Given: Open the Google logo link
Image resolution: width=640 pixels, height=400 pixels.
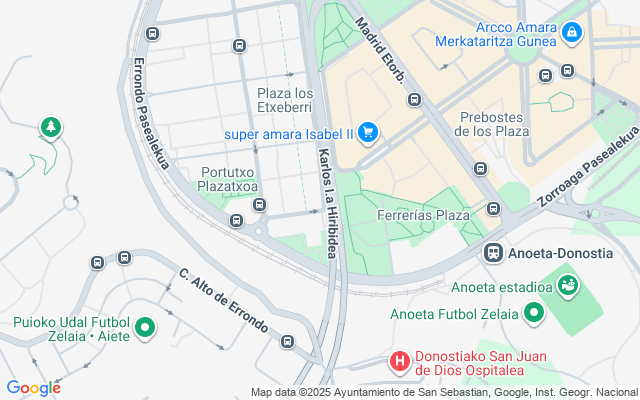Looking at the screenshot, I should point(33,388).
